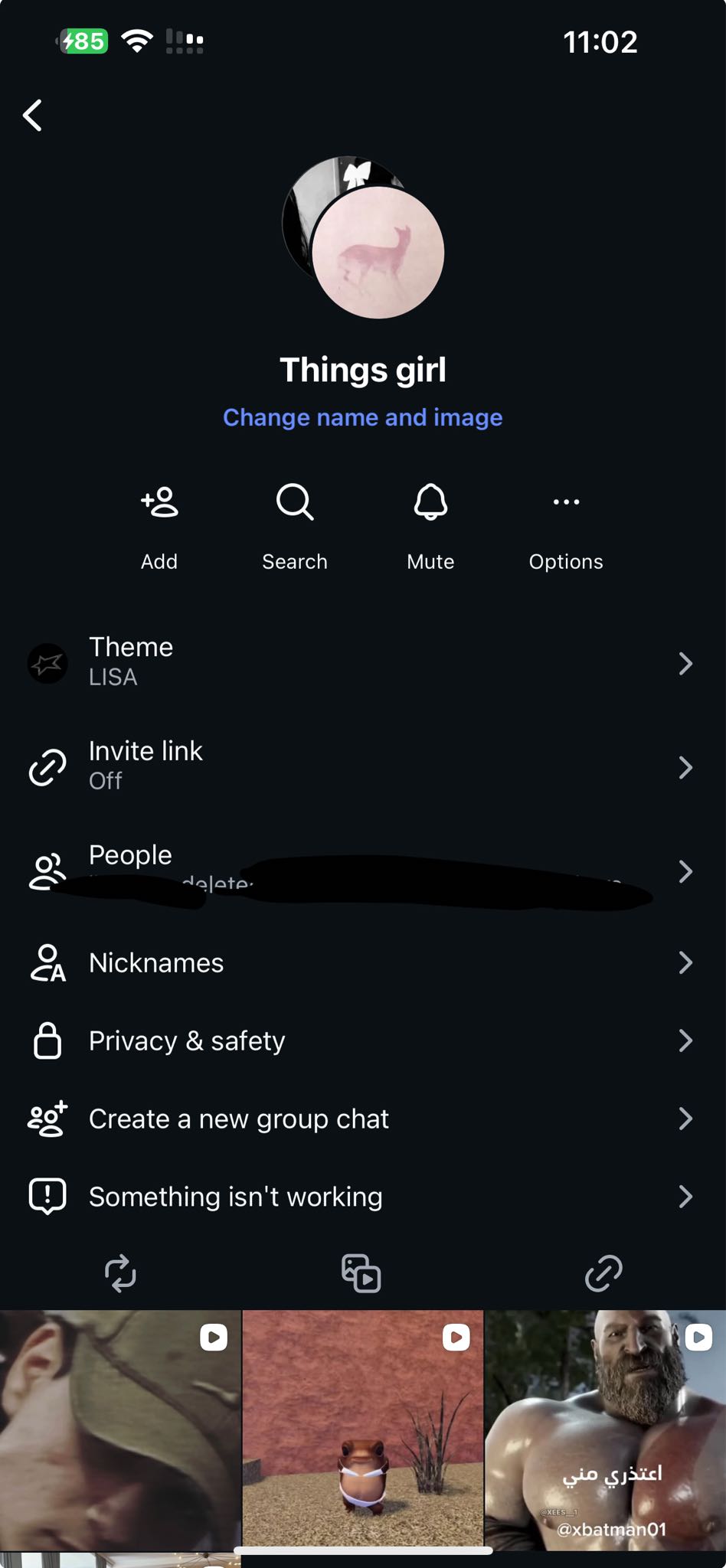Switch to the links tab icon
Screen dimensions: 726x1568
click(x=603, y=1273)
